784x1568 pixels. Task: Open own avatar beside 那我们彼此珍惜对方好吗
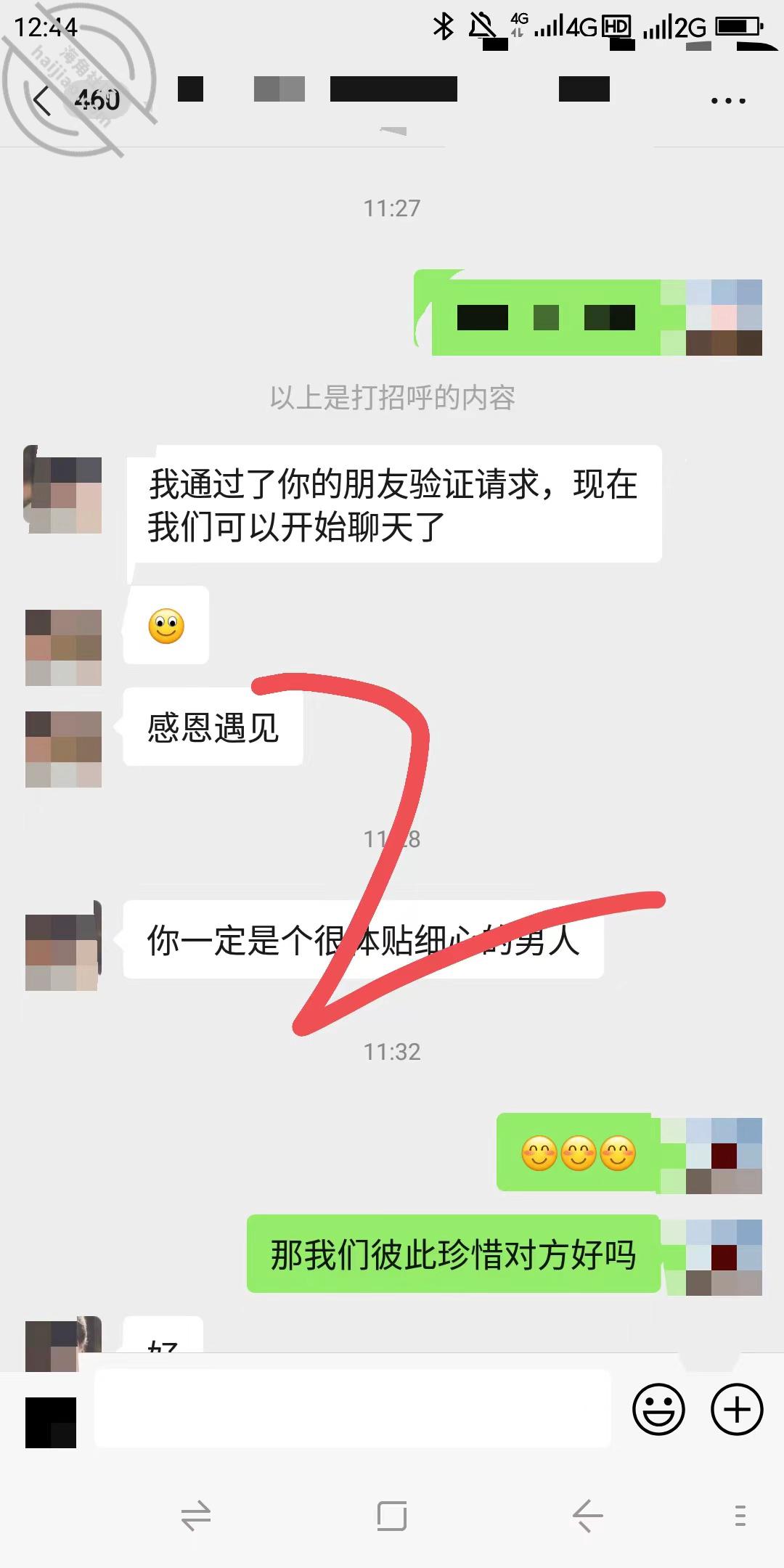(x=724, y=1257)
